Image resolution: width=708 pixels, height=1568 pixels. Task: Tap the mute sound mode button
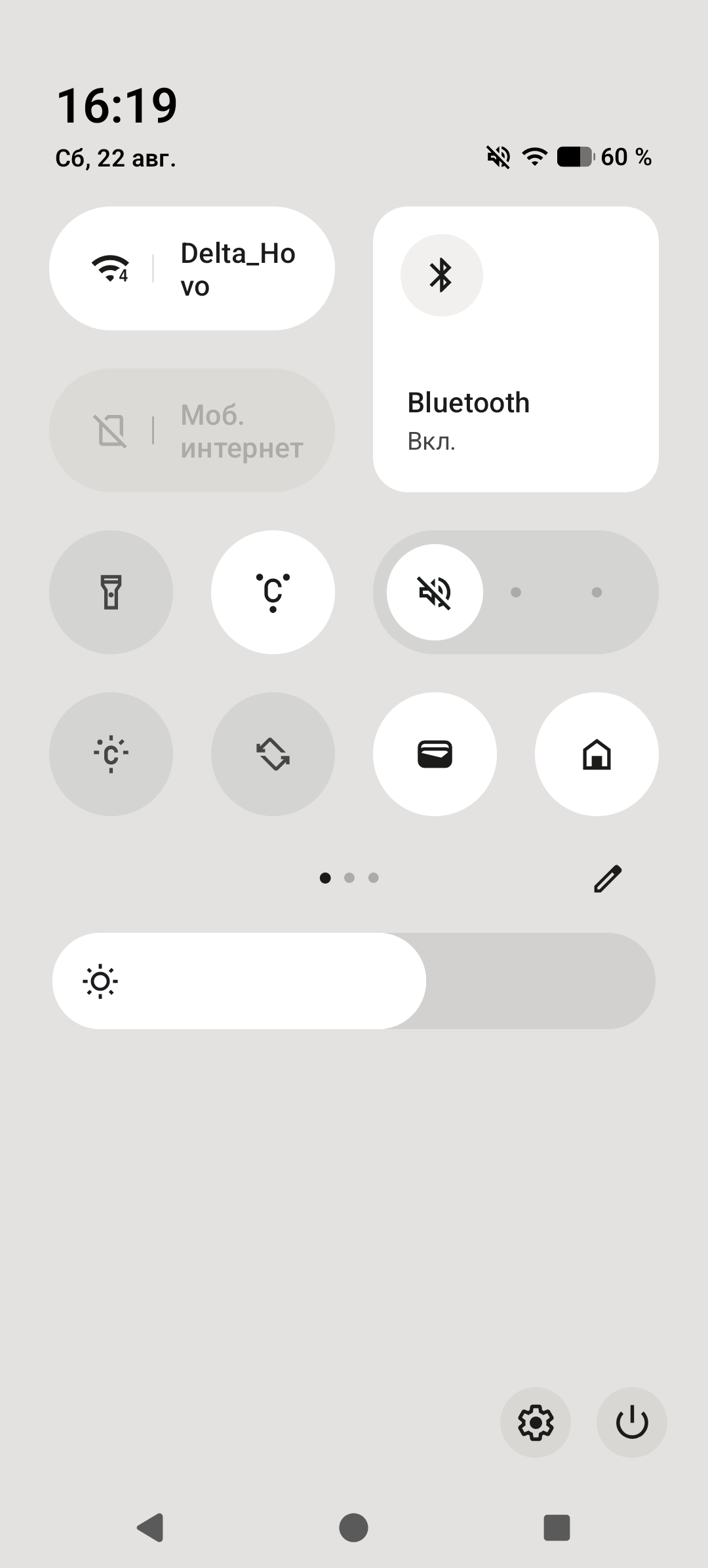[435, 592]
